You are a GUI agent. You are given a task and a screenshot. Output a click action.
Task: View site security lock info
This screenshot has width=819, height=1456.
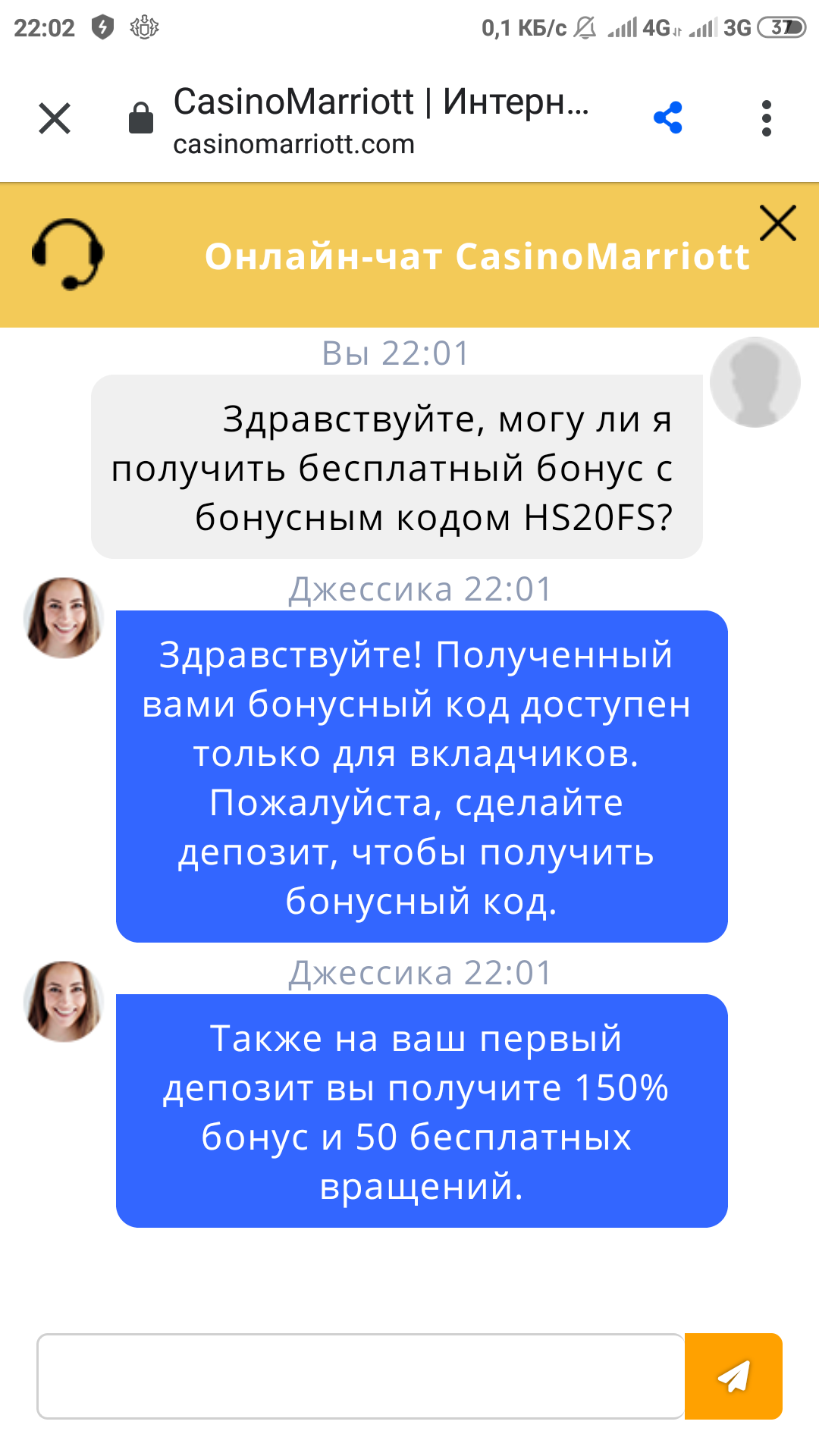(141, 118)
